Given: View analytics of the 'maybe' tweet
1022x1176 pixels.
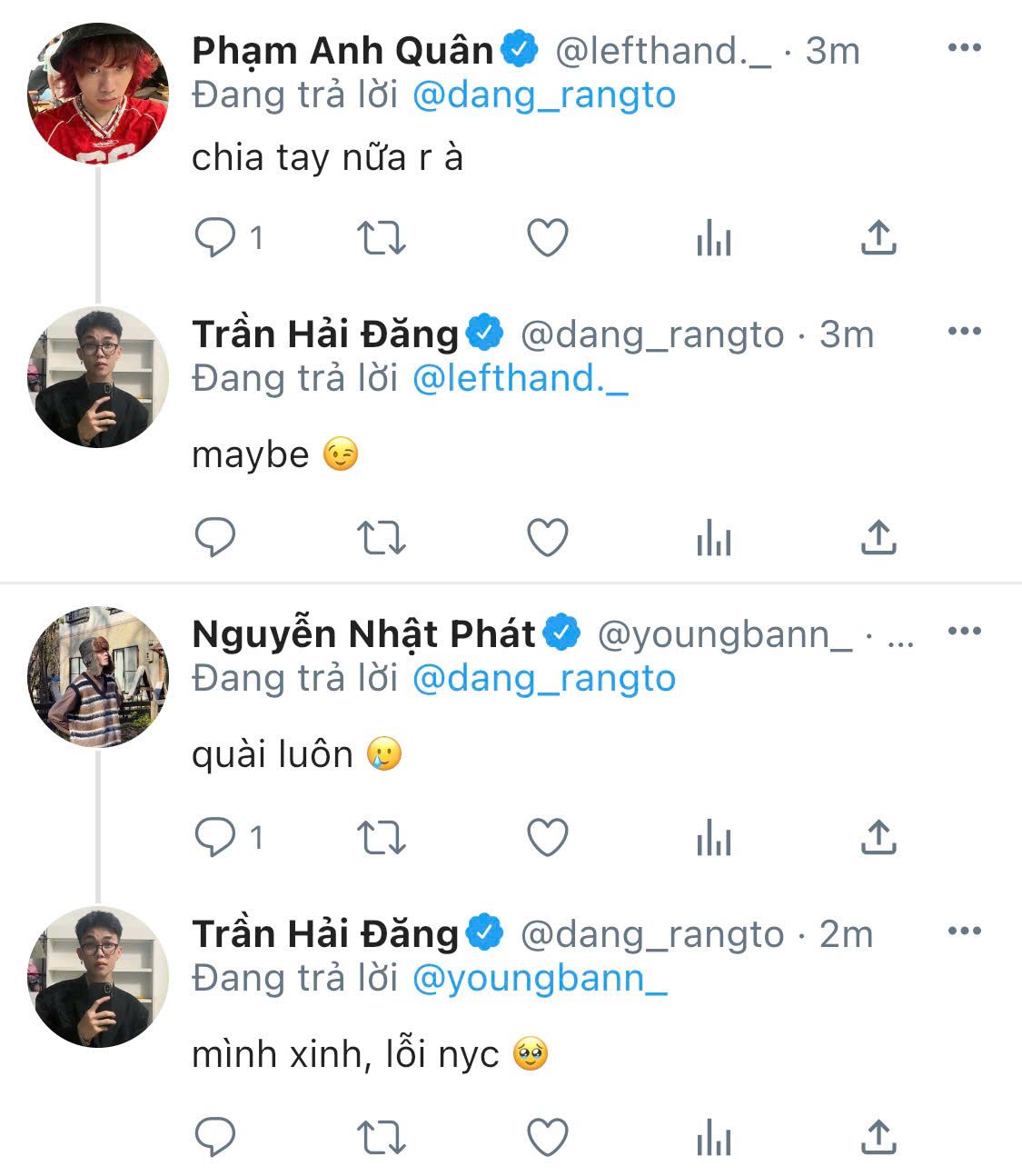Looking at the screenshot, I should (x=713, y=540).
